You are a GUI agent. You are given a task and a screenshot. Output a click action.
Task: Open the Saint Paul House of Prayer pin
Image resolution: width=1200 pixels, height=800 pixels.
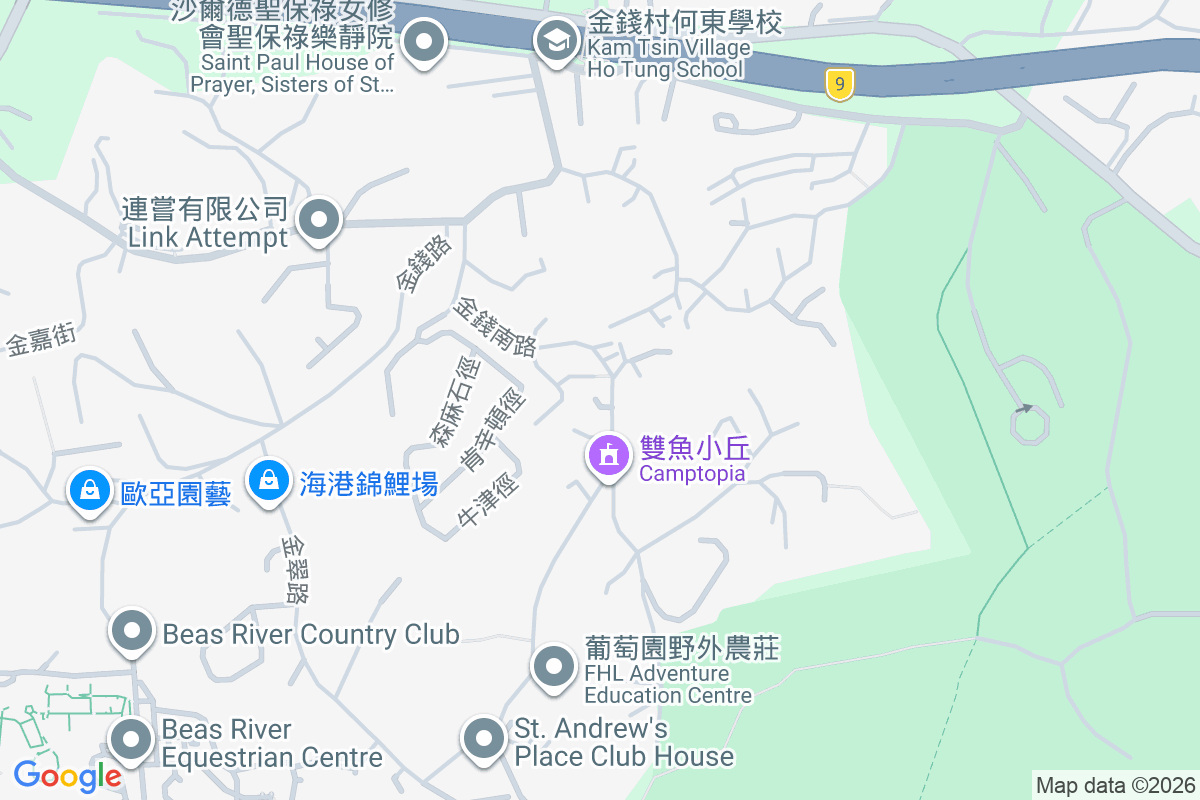(x=425, y=43)
